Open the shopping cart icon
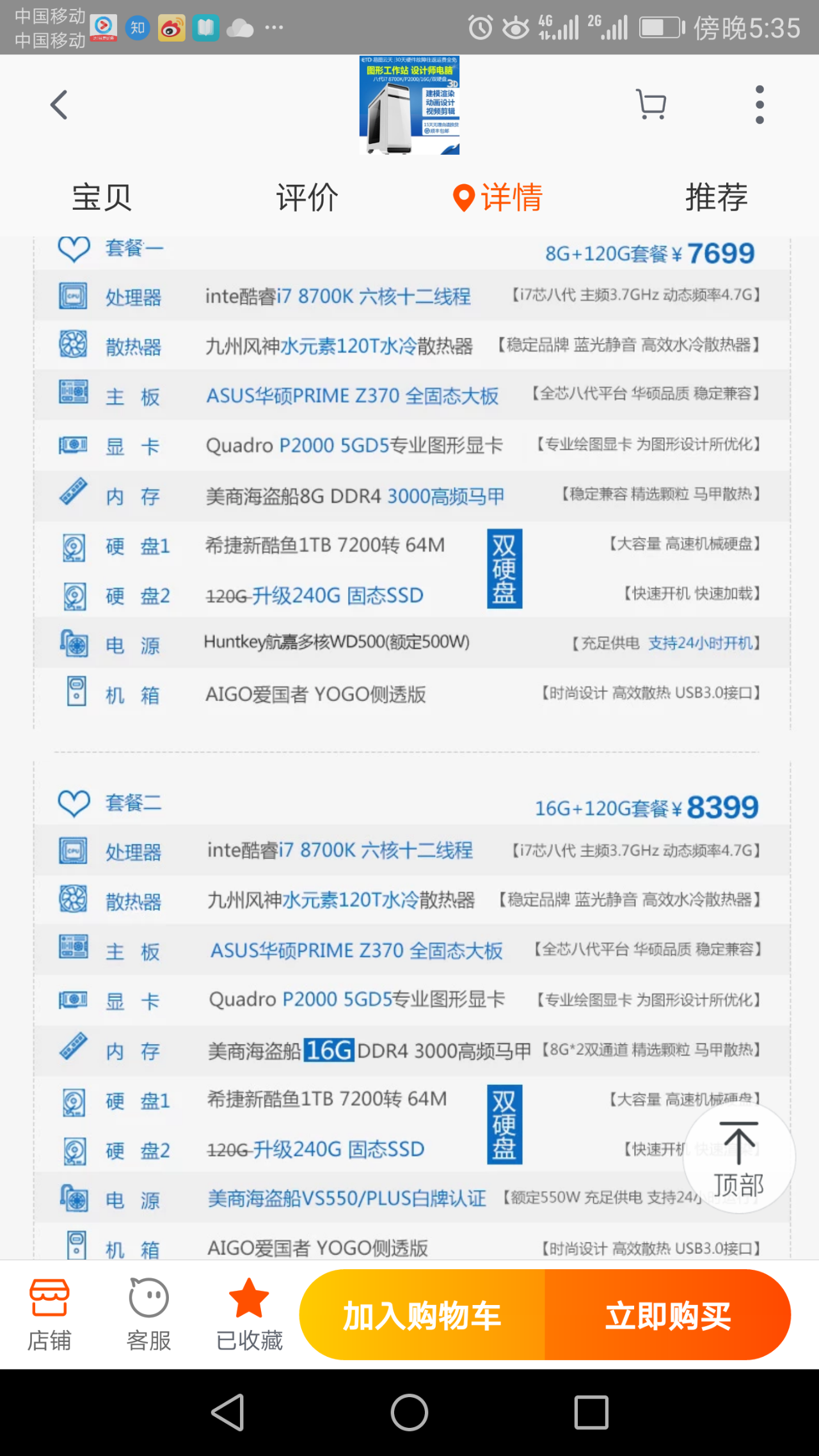The height and width of the screenshot is (1456, 819). click(651, 104)
